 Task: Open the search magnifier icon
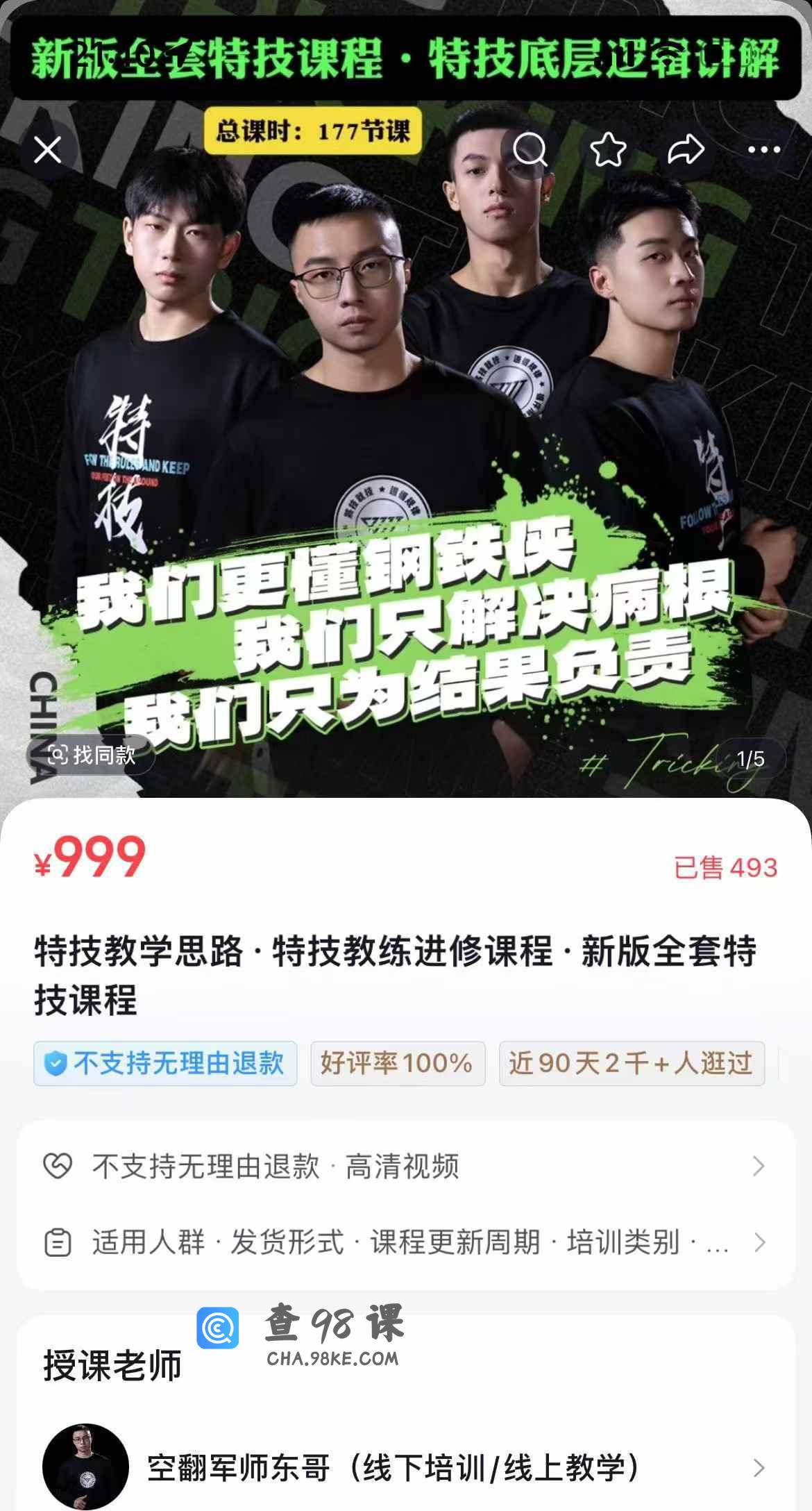click(530, 149)
